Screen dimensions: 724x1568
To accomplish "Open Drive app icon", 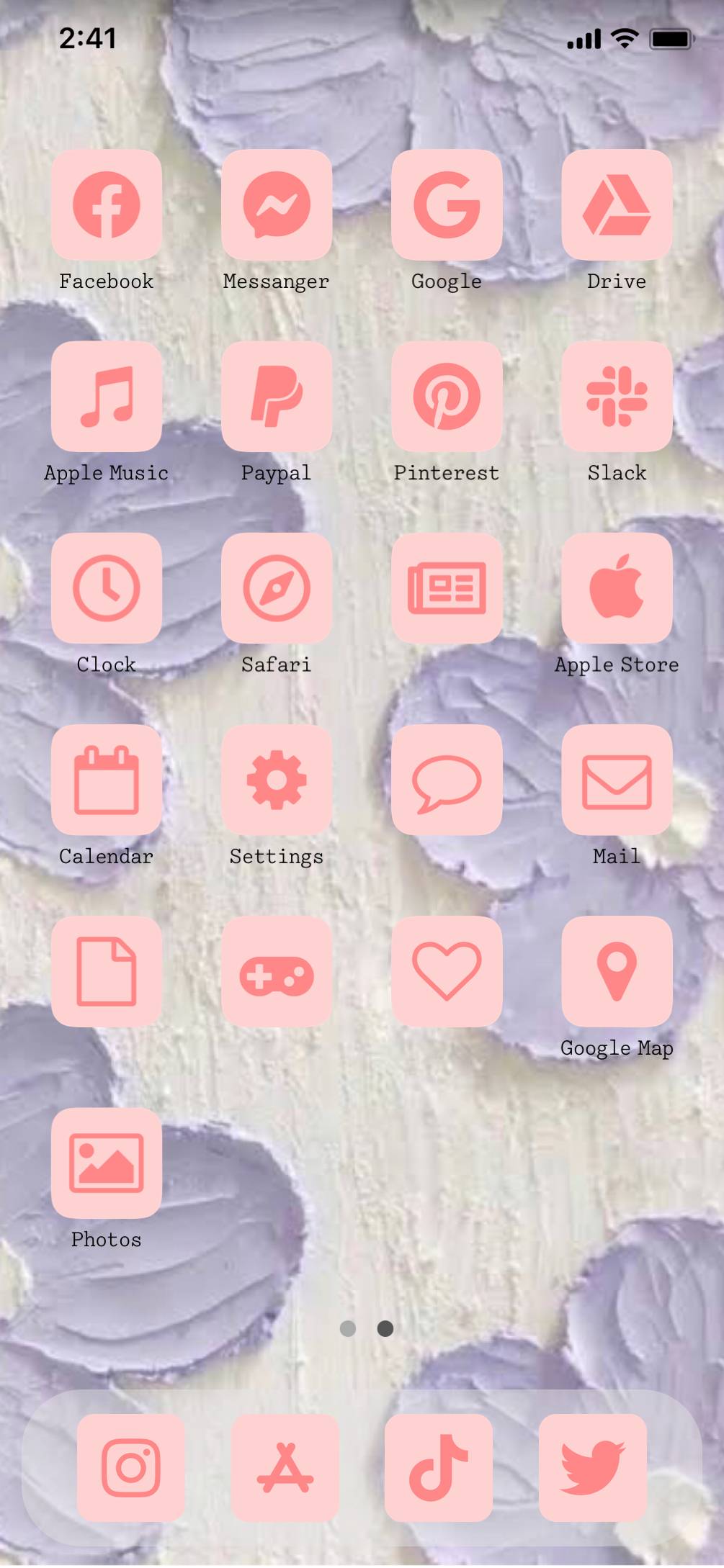I will pyautogui.click(x=617, y=205).
